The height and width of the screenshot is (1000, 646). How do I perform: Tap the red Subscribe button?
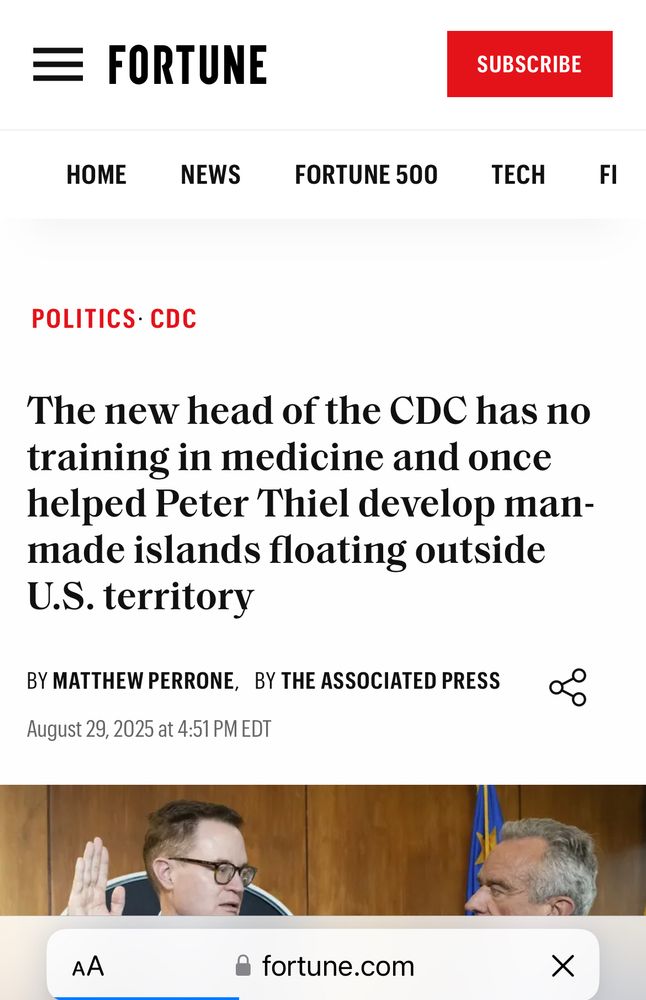tap(529, 64)
